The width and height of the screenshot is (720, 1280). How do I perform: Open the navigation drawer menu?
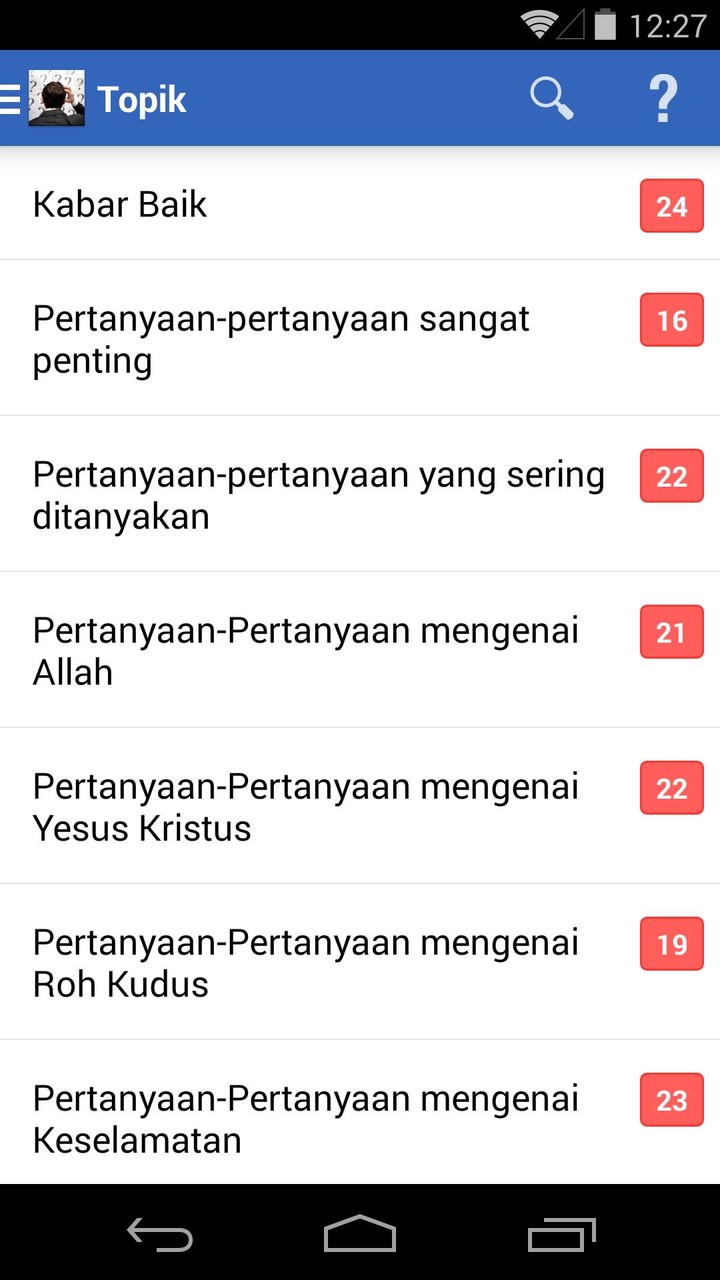(12, 99)
